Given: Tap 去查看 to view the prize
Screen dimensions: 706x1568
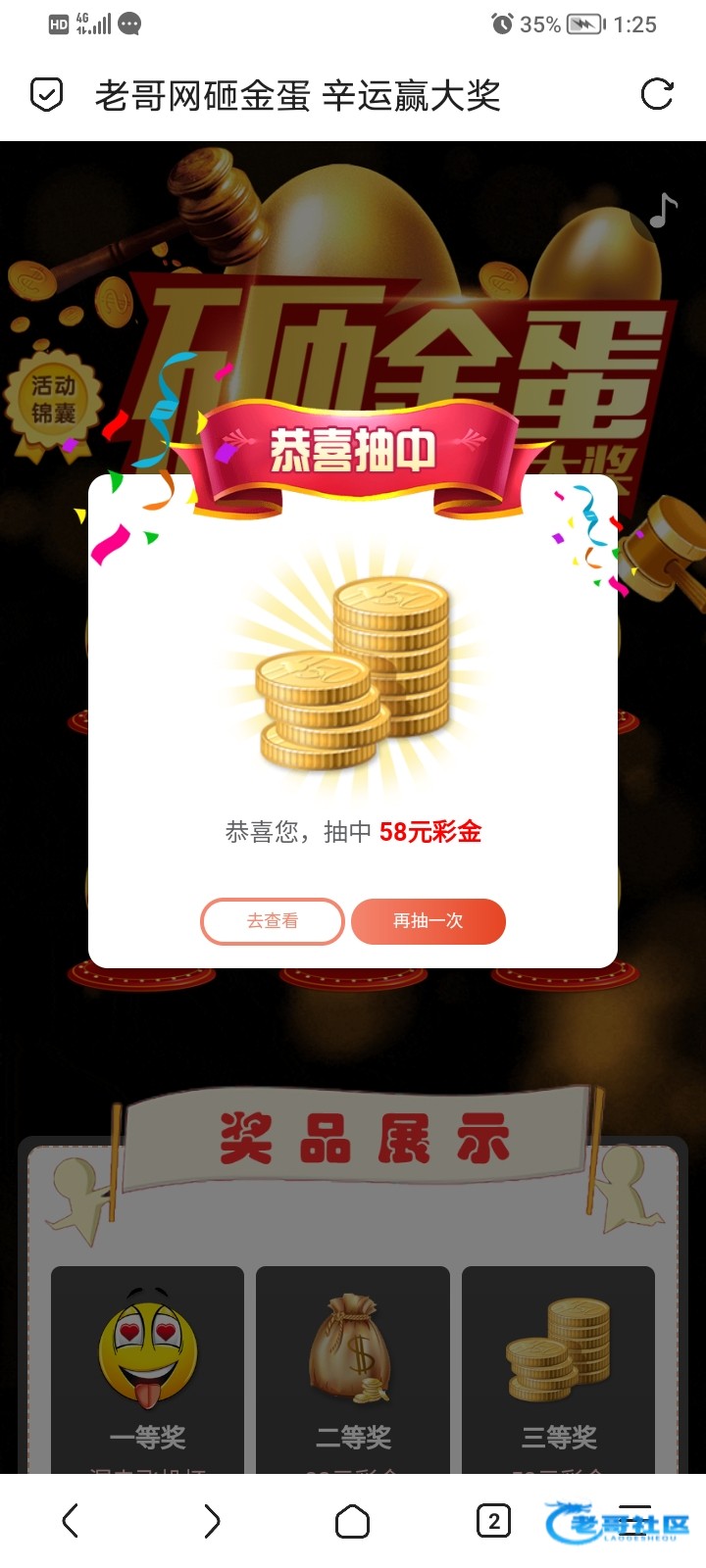Looking at the screenshot, I should pyautogui.click(x=273, y=921).
